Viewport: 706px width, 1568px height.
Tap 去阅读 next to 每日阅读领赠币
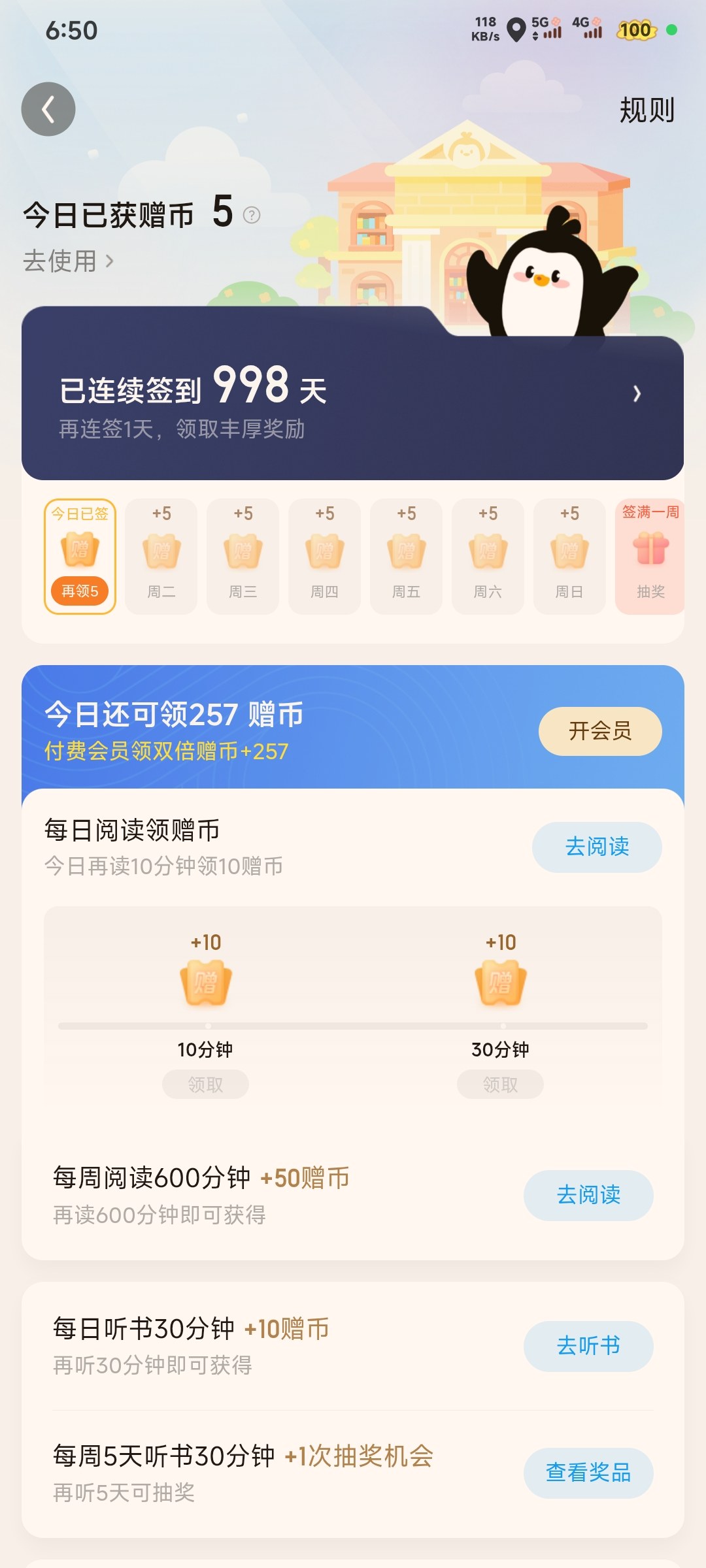pos(596,847)
